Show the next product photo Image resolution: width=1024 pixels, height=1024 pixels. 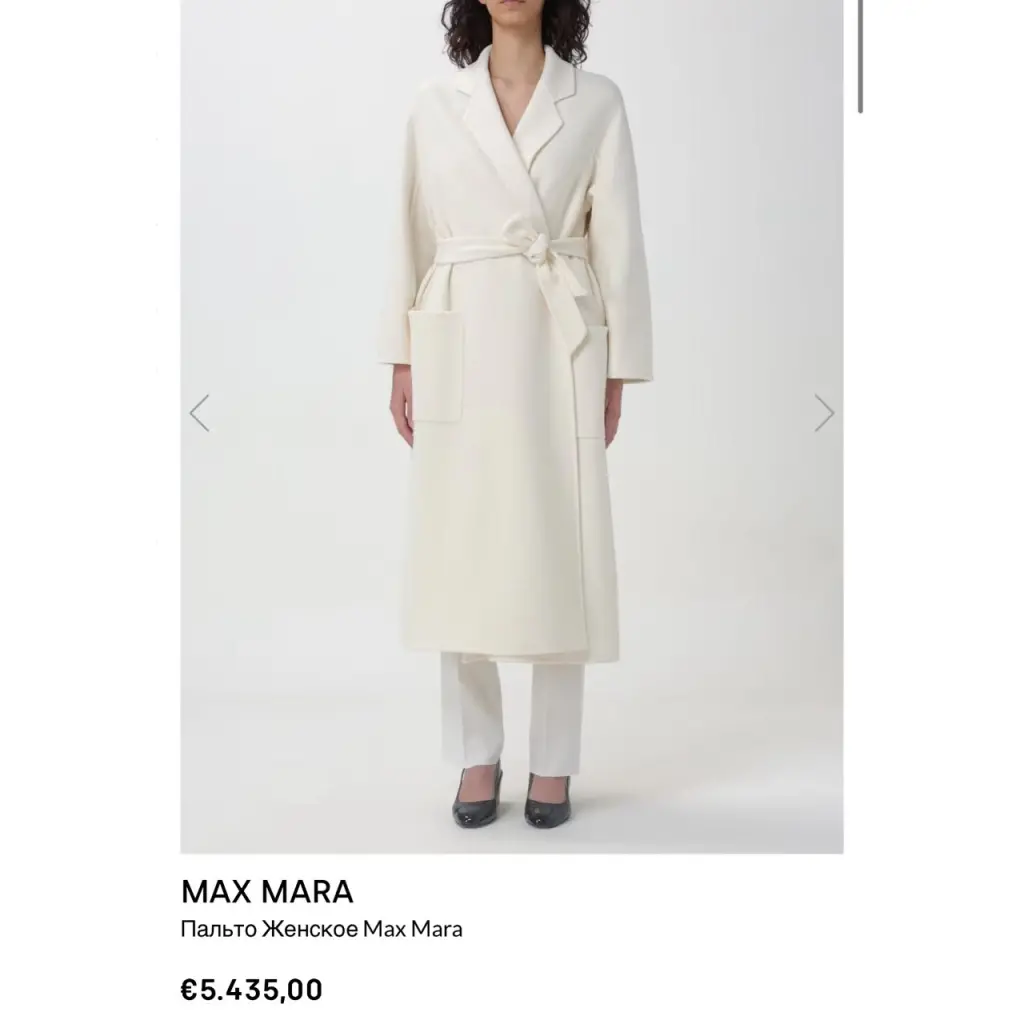824,412
